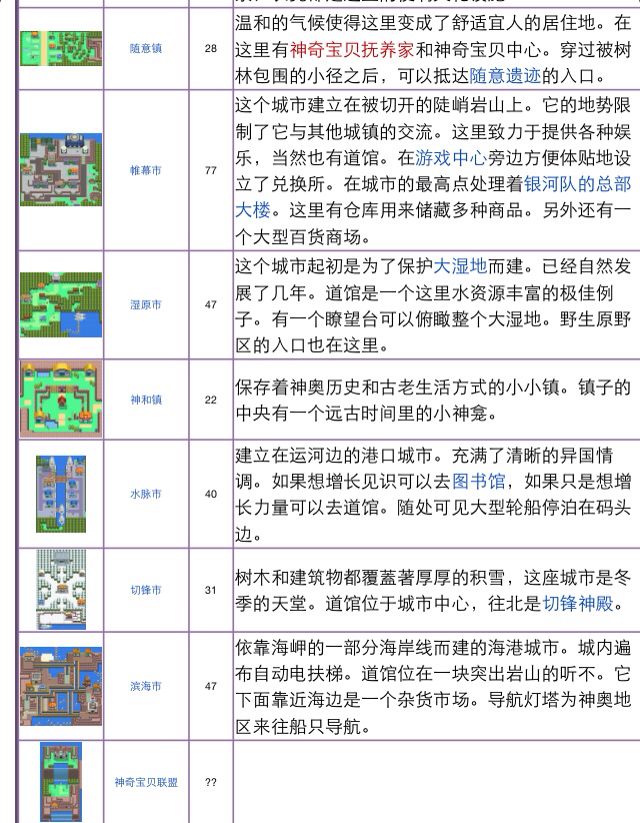
Task: View the map image of 滨海市
Action: [61, 687]
